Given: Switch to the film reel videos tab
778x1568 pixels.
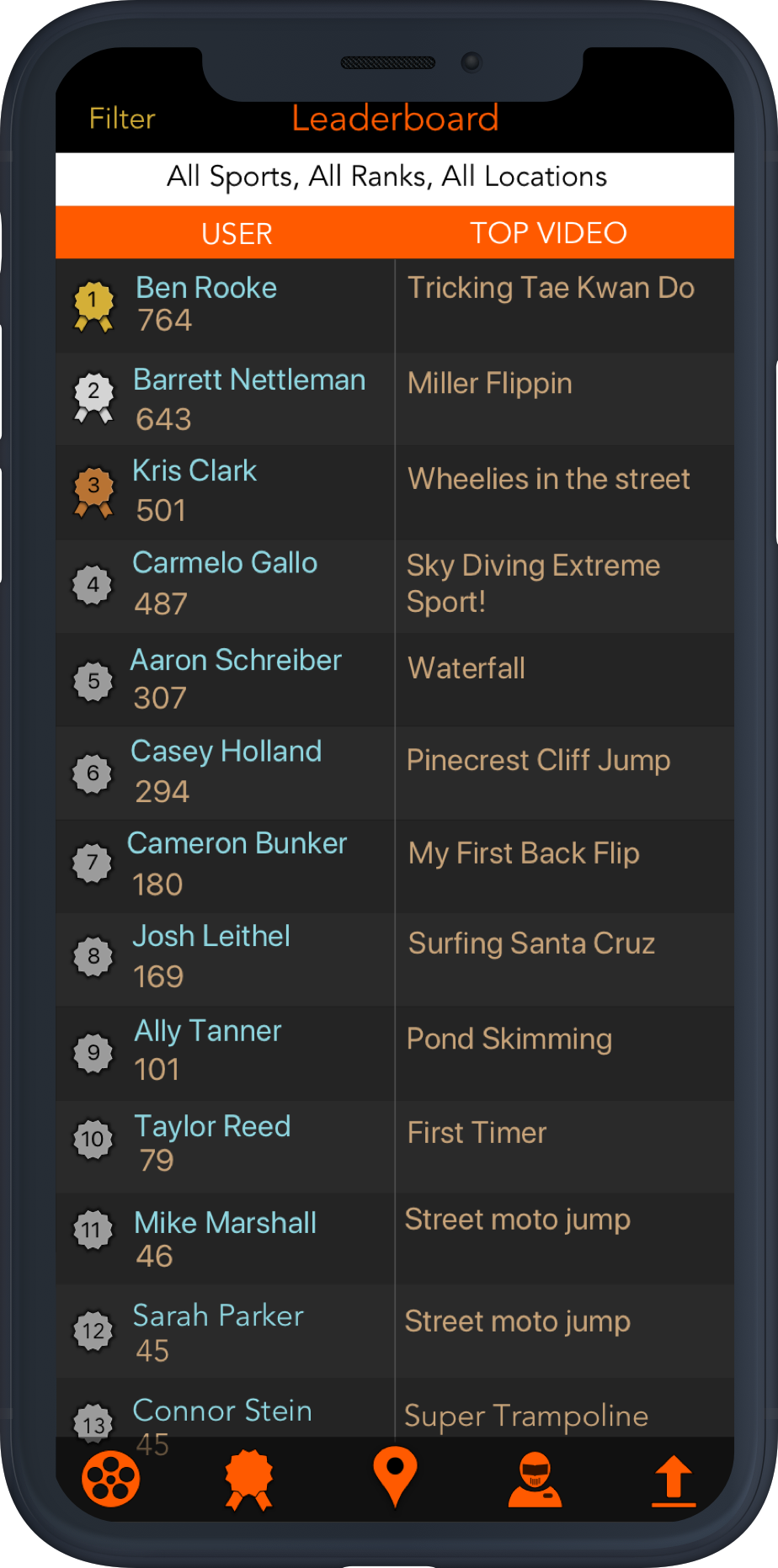Looking at the screenshot, I should [x=111, y=1479].
